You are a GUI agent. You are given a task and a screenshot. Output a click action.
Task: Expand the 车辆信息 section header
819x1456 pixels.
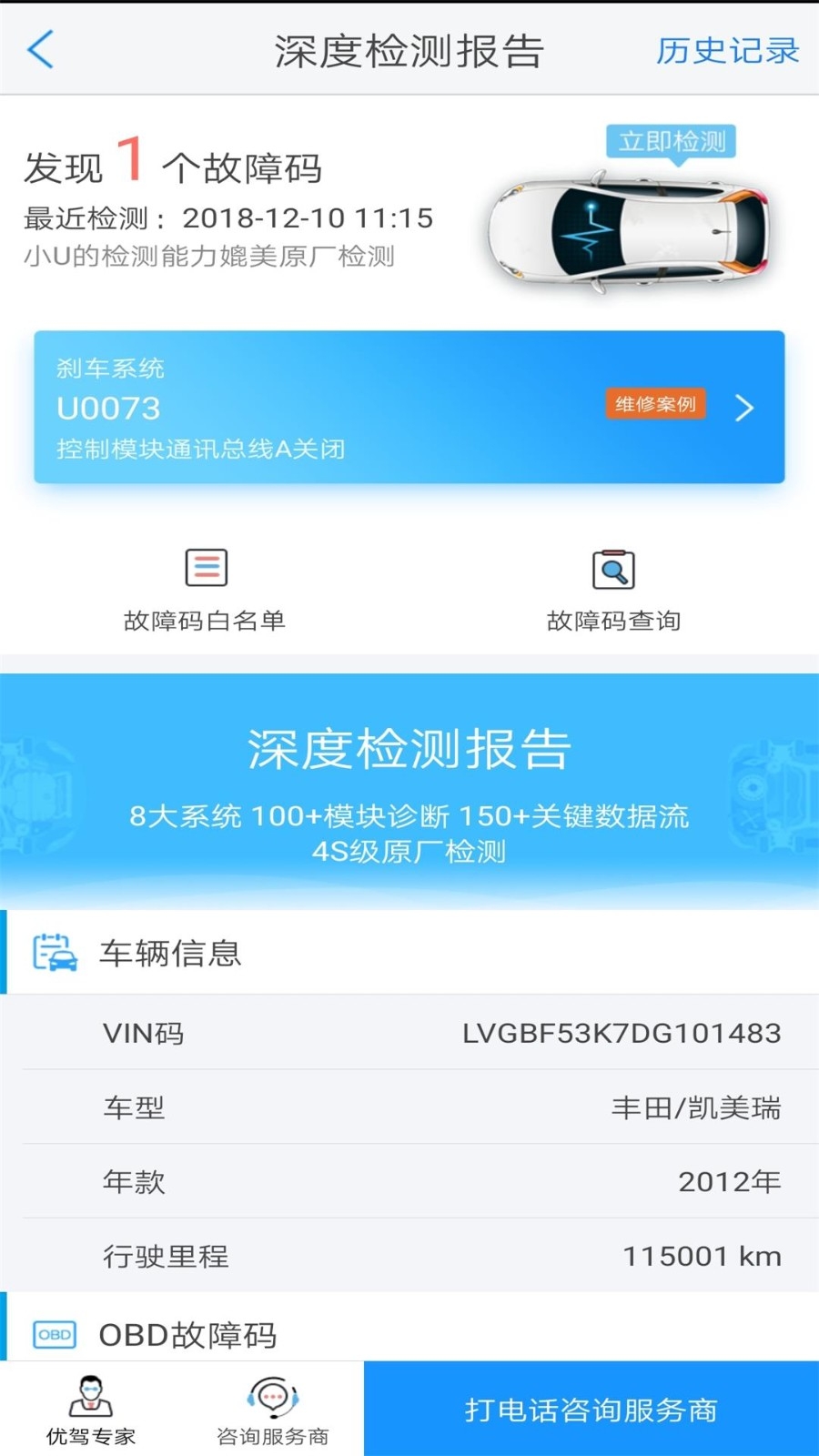[169, 953]
